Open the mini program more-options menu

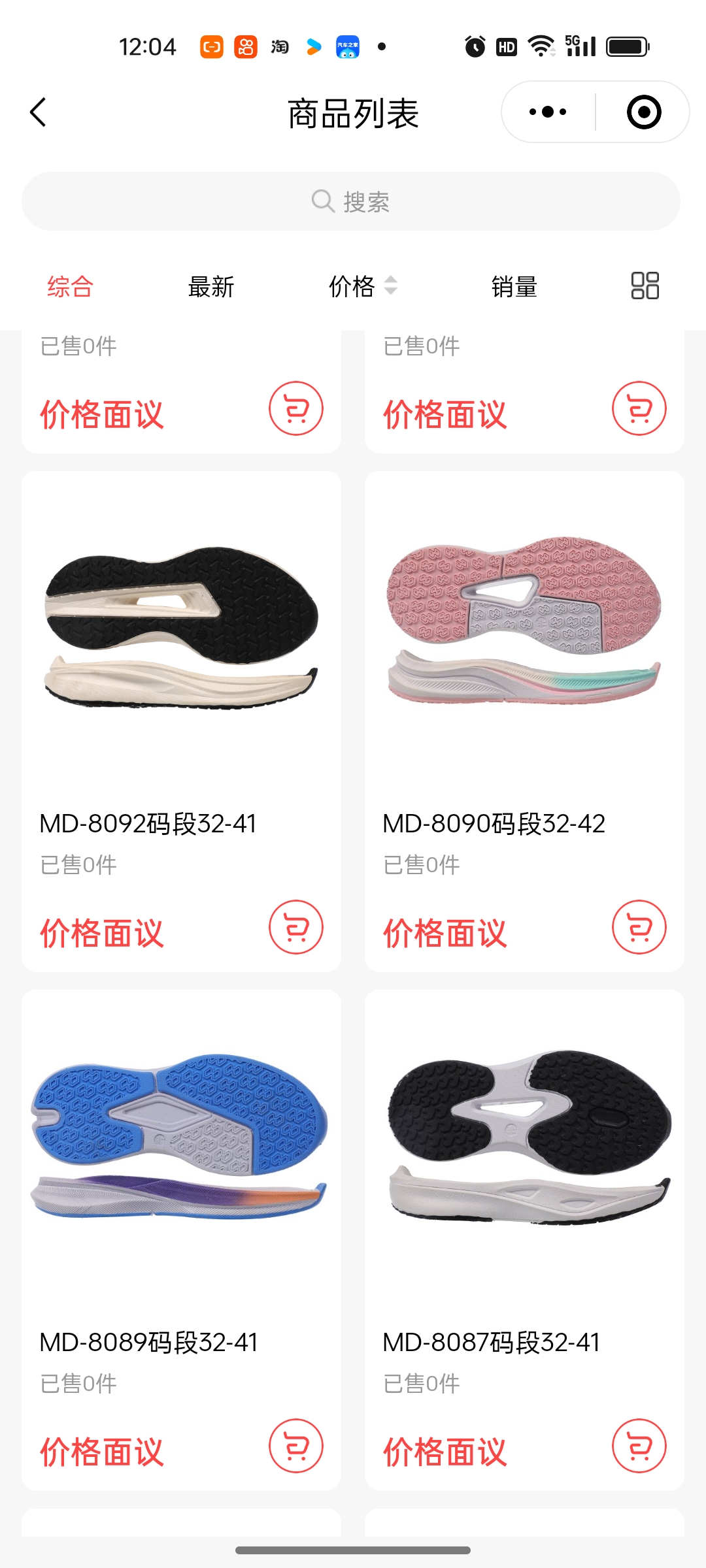pyautogui.click(x=548, y=112)
